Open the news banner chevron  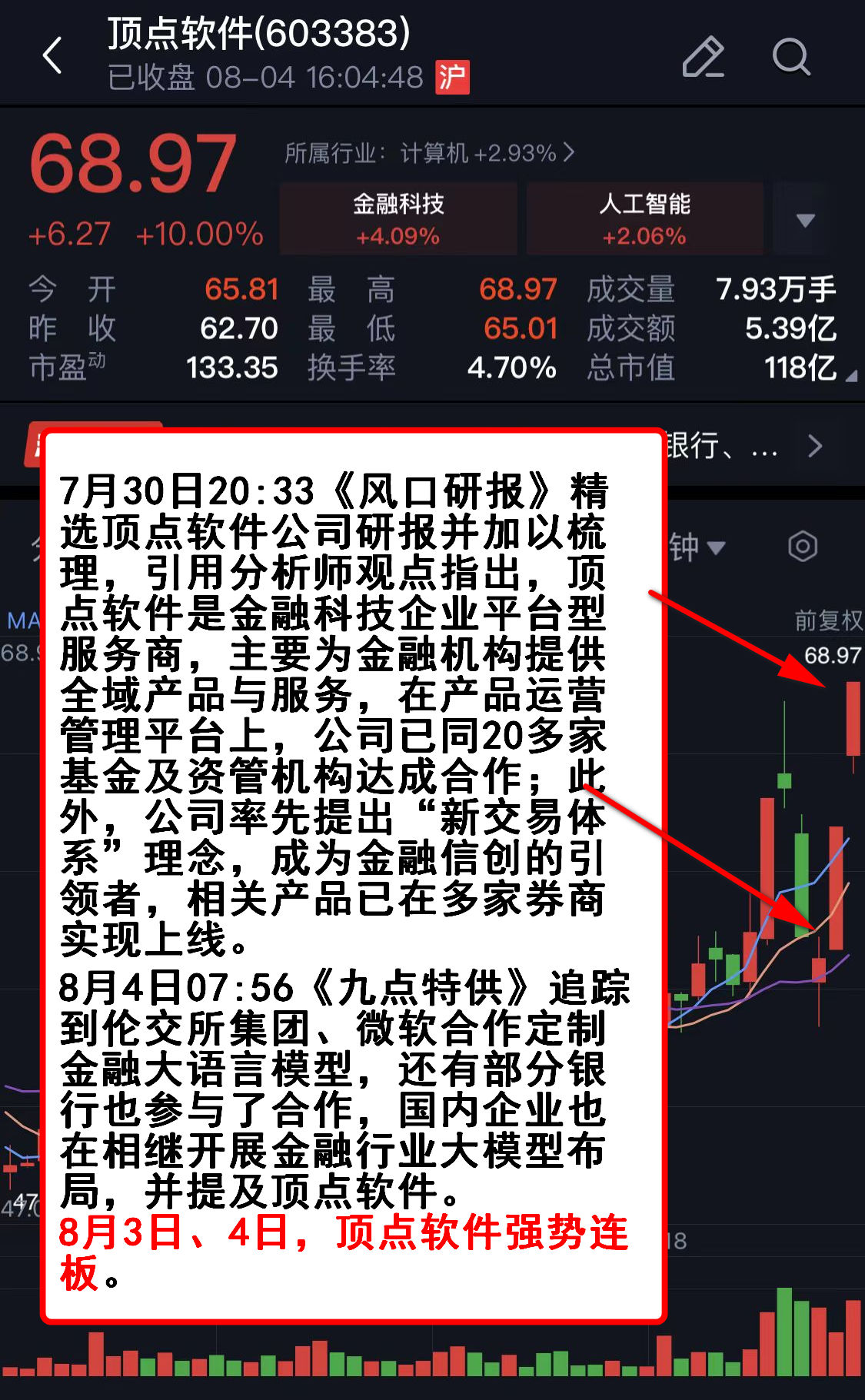click(x=815, y=446)
